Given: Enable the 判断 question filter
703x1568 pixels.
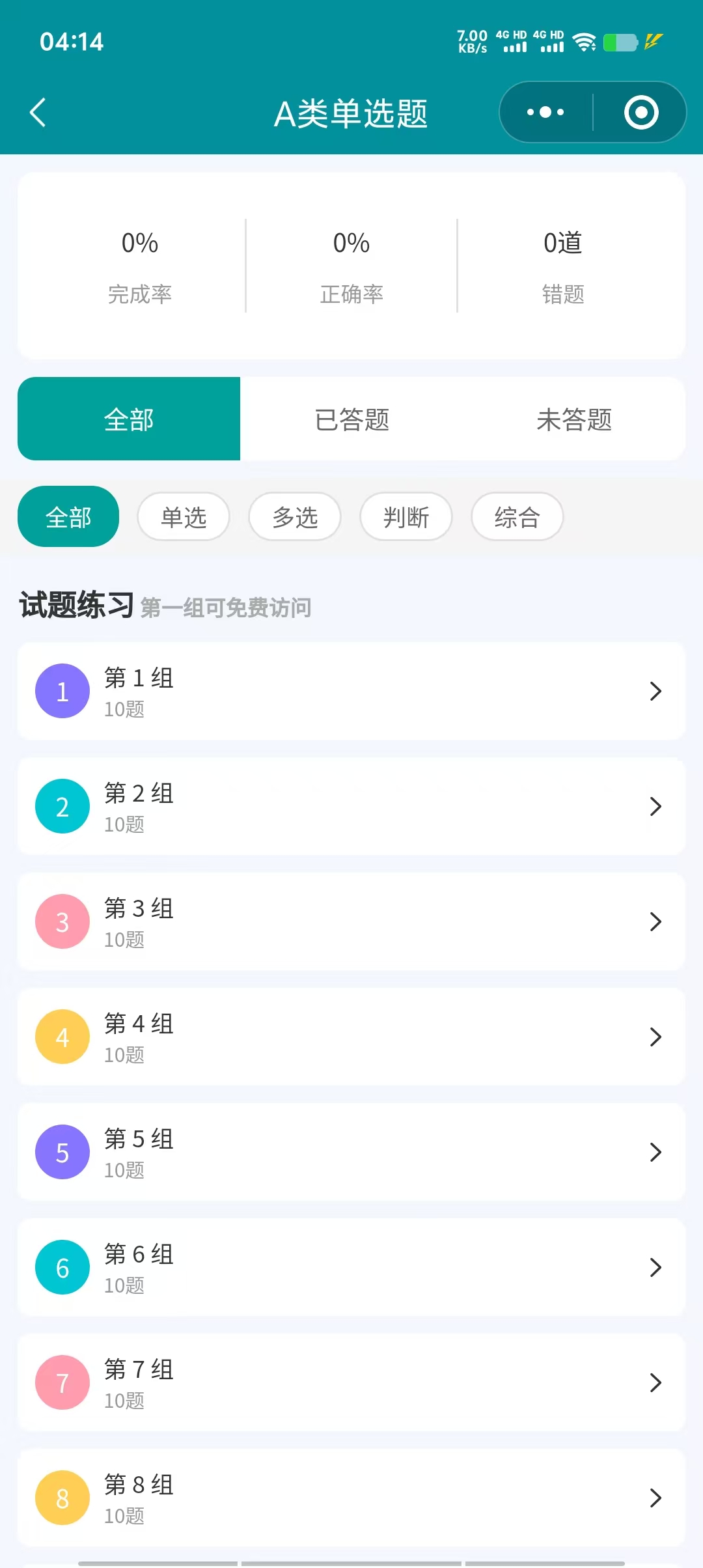Looking at the screenshot, I should tap(406, 516).
